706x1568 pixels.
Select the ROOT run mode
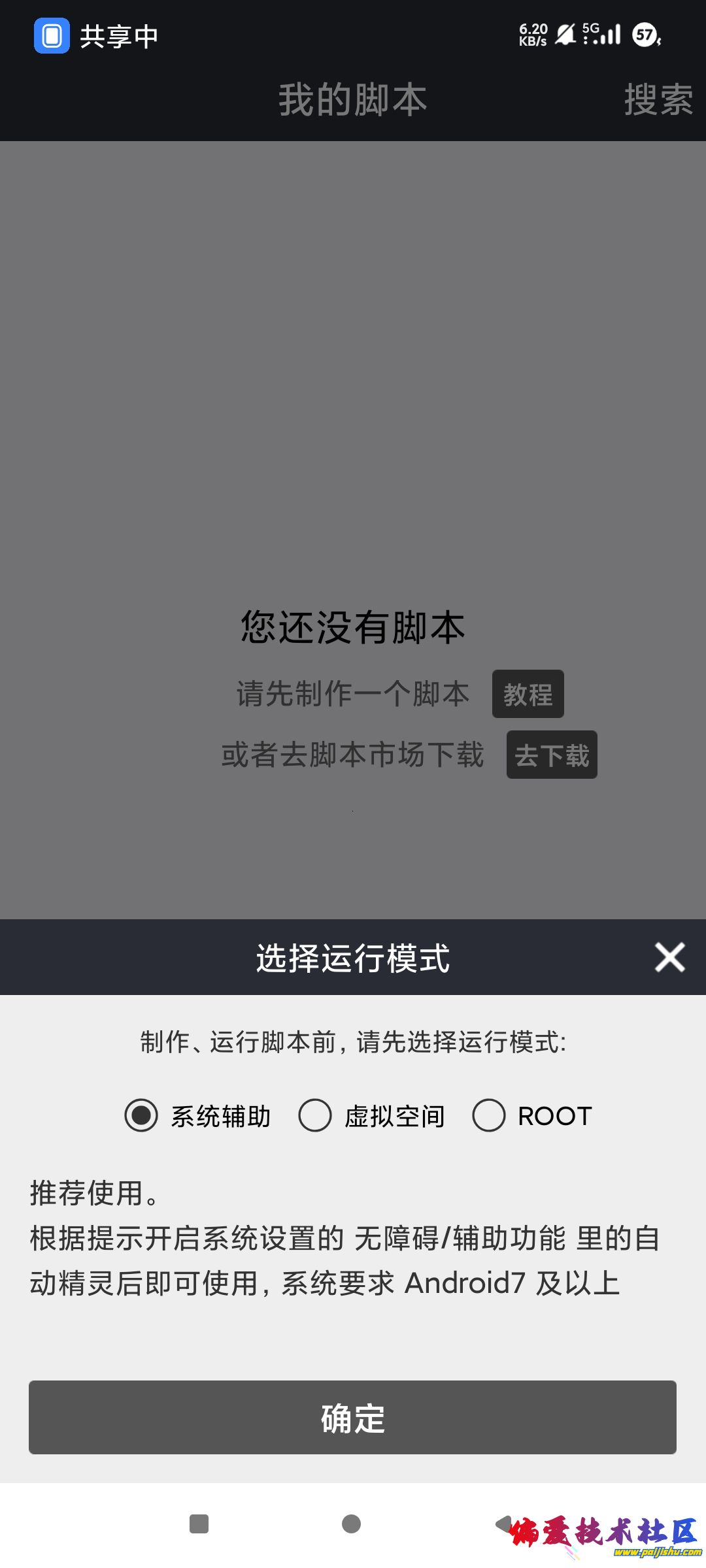[x=489, y=1115]
